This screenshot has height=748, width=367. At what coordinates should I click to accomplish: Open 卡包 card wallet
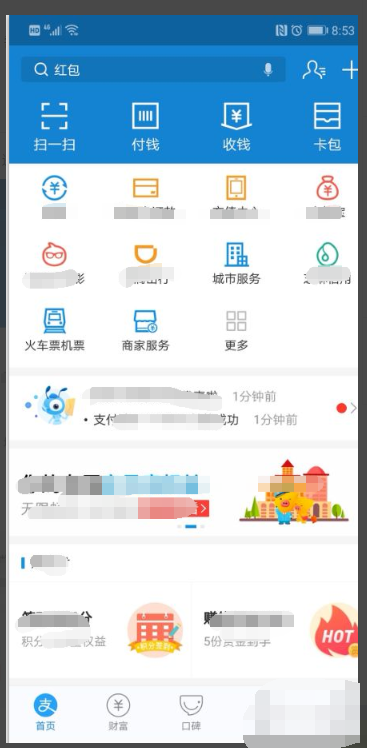coord(327,126)
